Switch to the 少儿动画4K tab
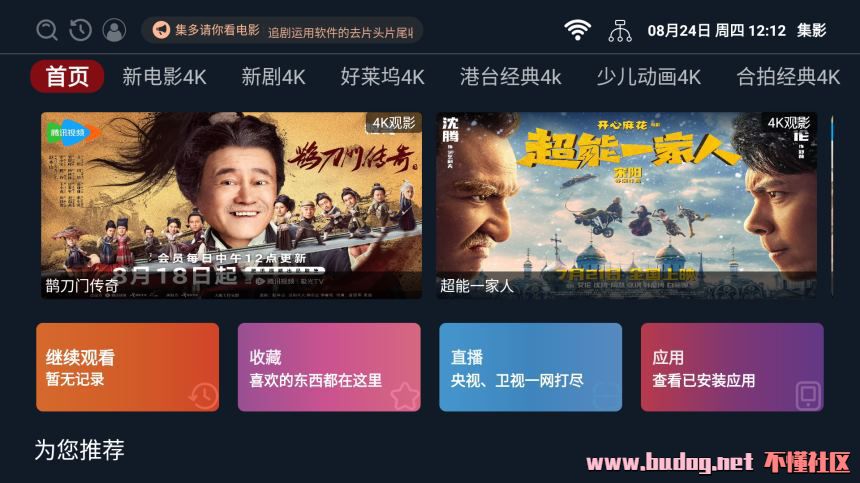The height and width of the screenshot is (483, 860). (x=648, y=77)
